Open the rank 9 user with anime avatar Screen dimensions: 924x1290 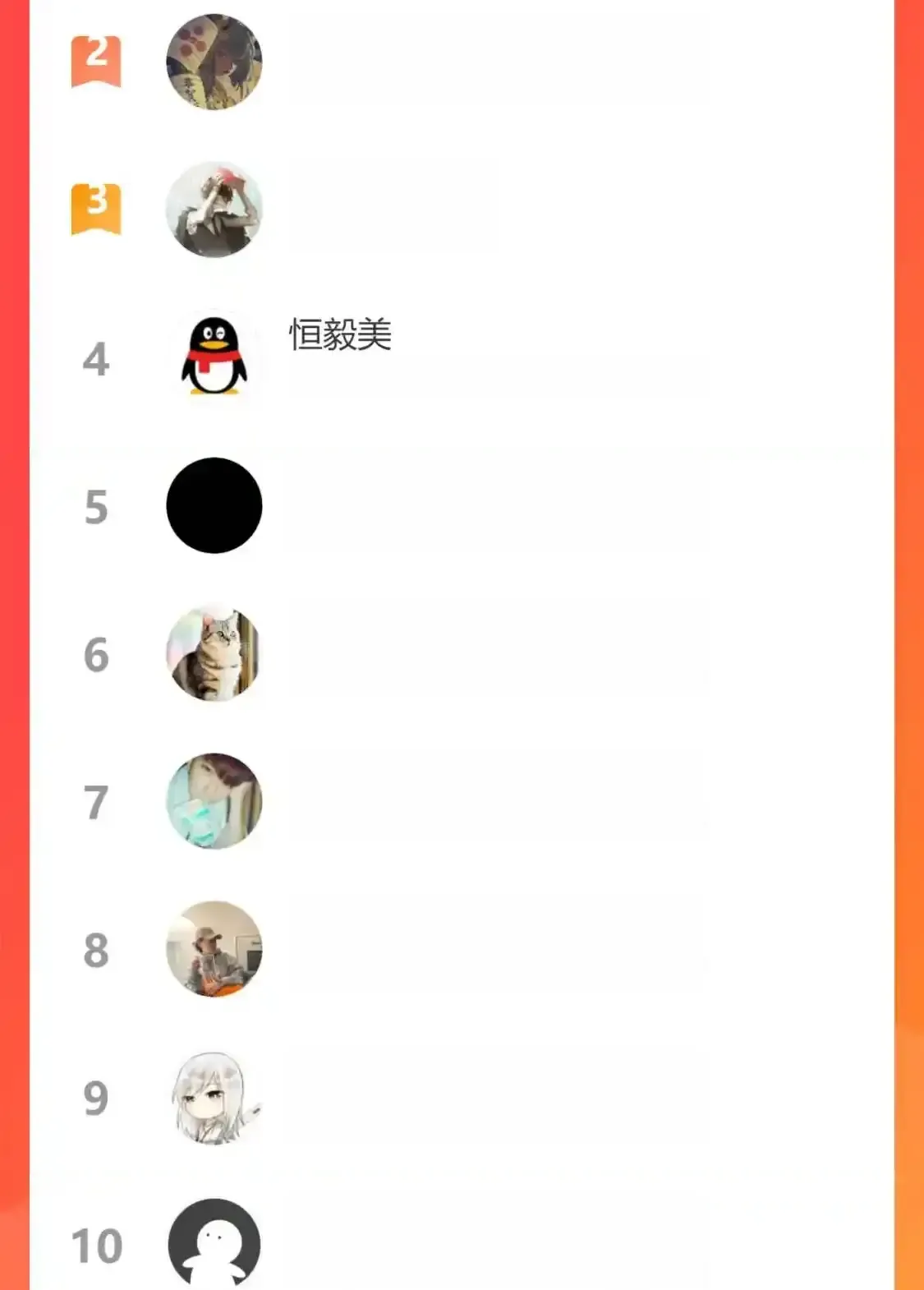[214, 1098]
